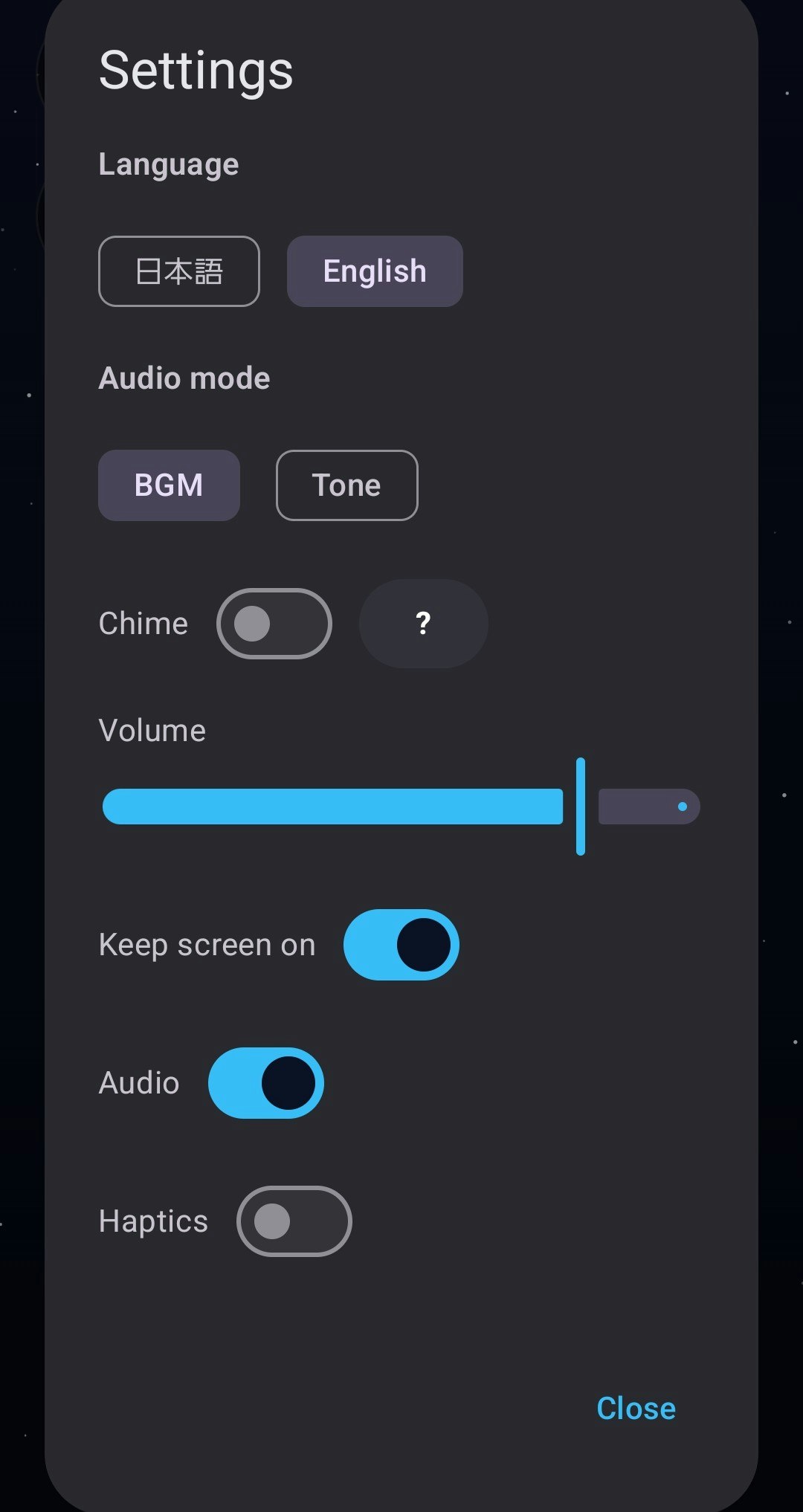Choose BGM audio mode

[169, 485]
